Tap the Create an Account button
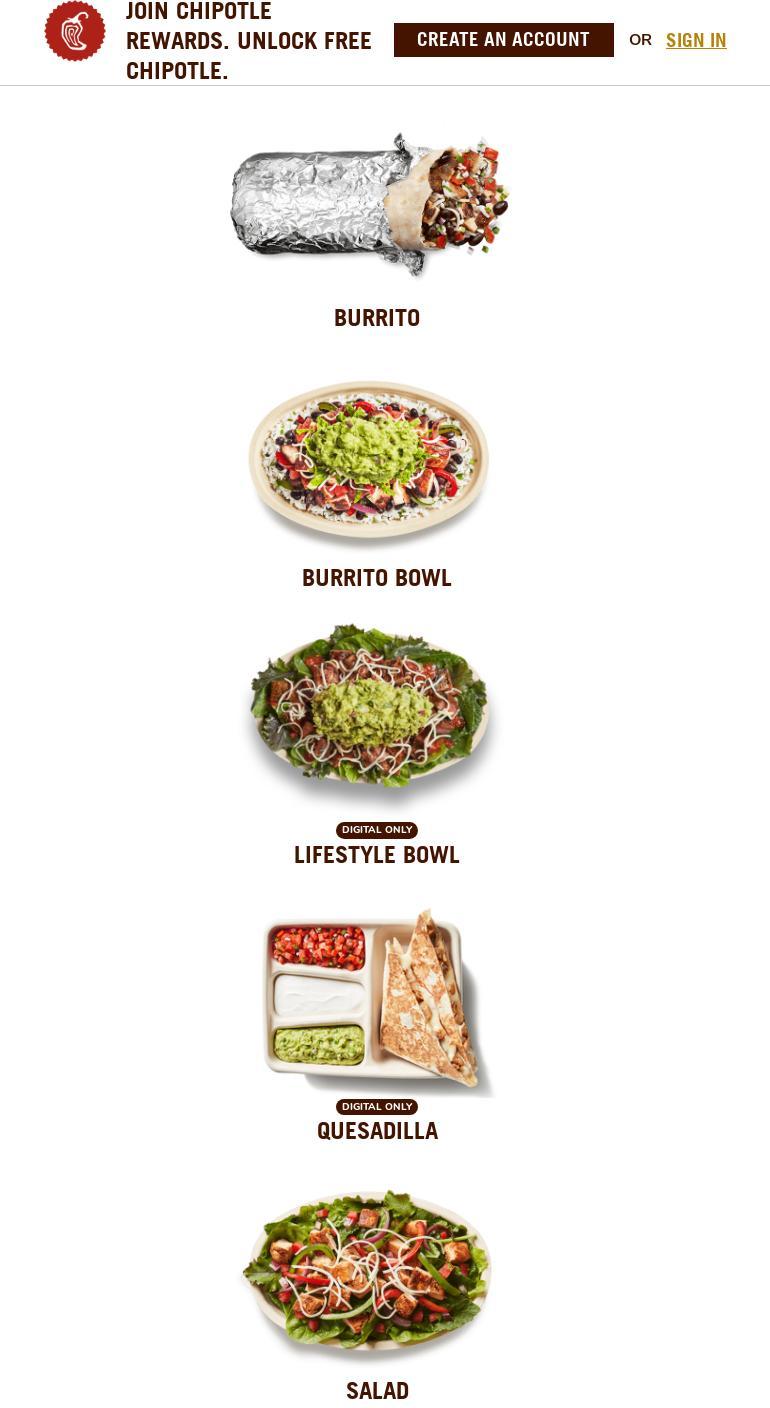 click(503, 40)
